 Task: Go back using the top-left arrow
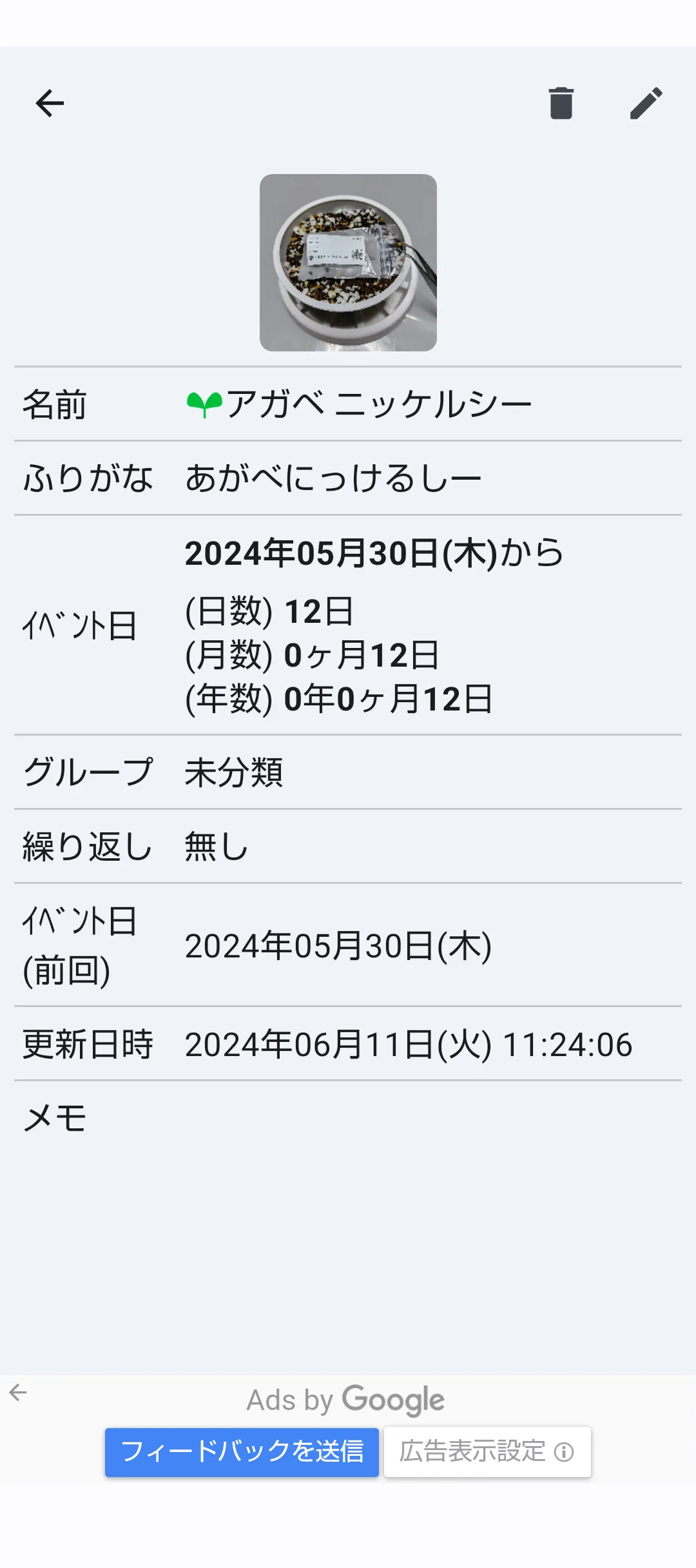(50, 103)
